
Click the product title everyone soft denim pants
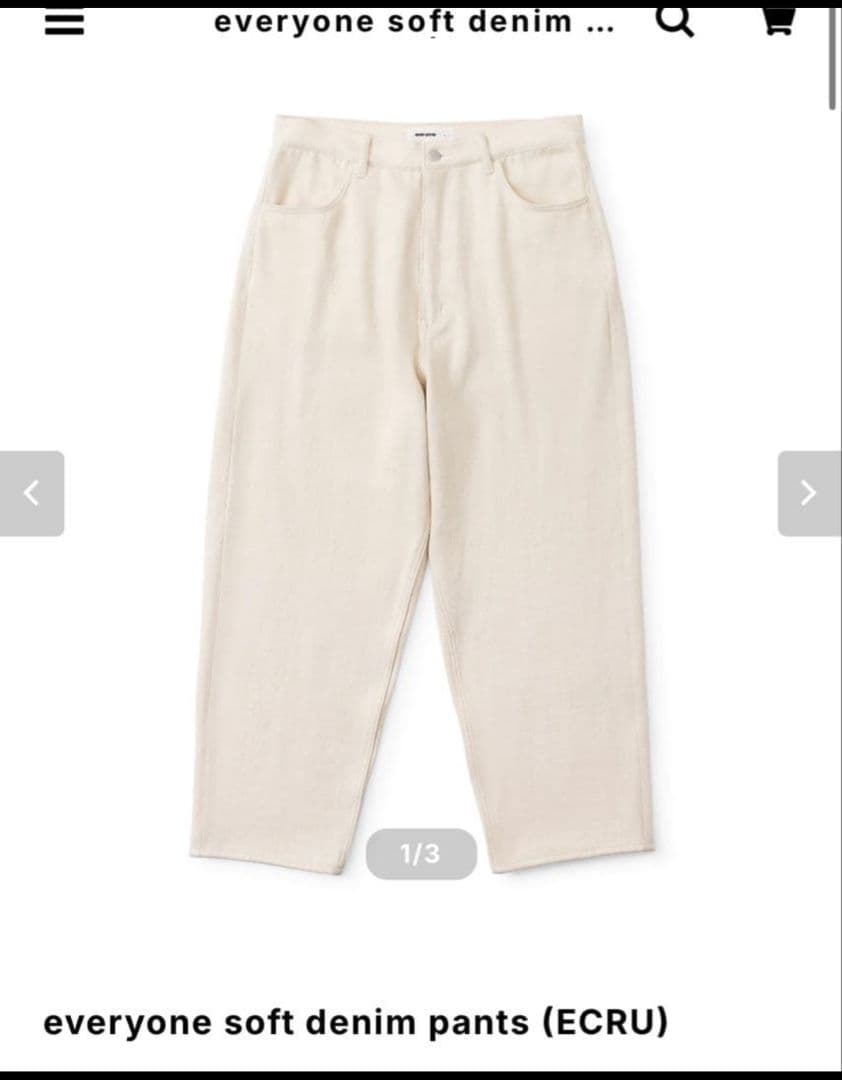(x=355, y=1024)
